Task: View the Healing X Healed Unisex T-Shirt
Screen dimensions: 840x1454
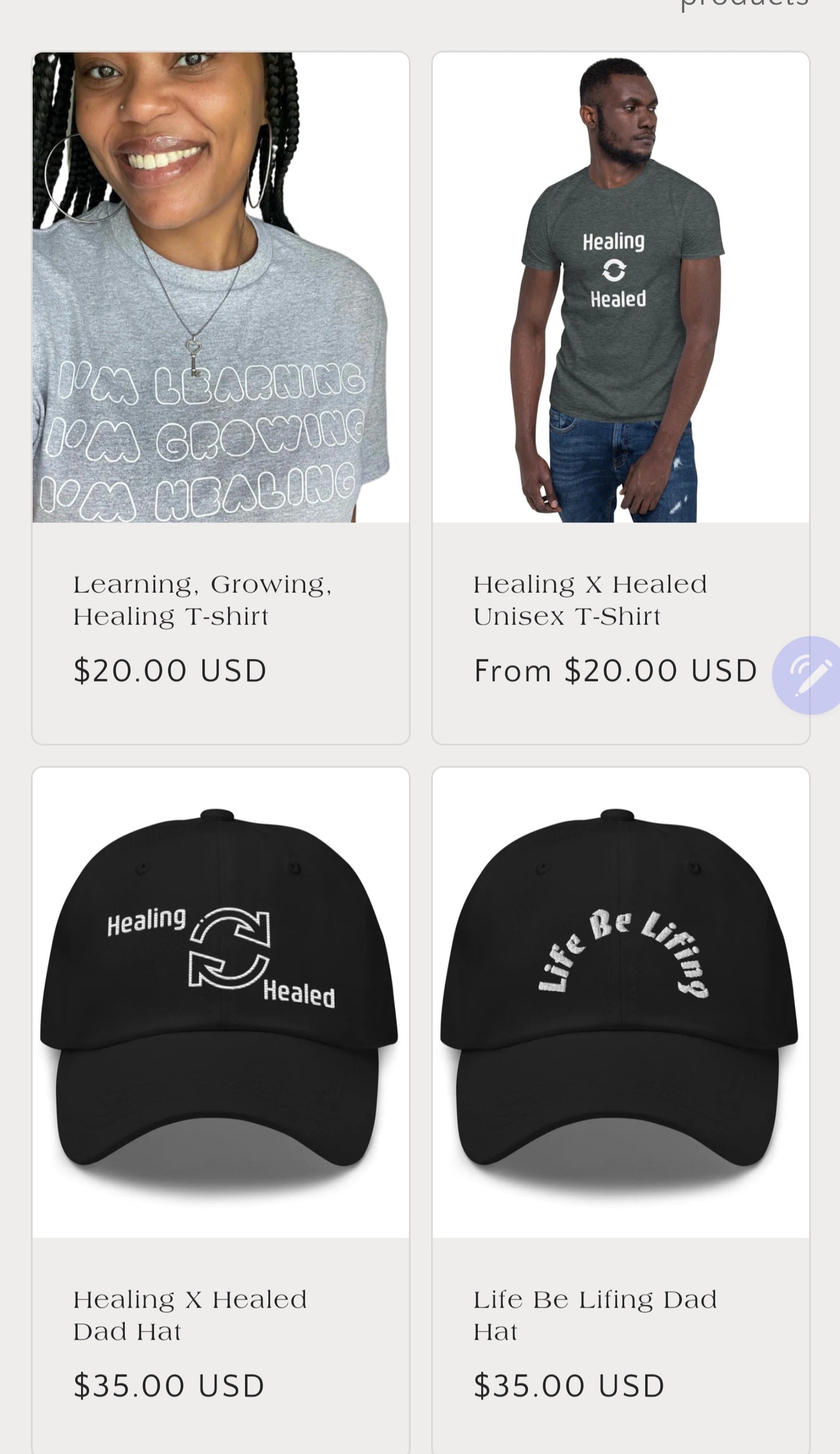Action: coord(589,600)
